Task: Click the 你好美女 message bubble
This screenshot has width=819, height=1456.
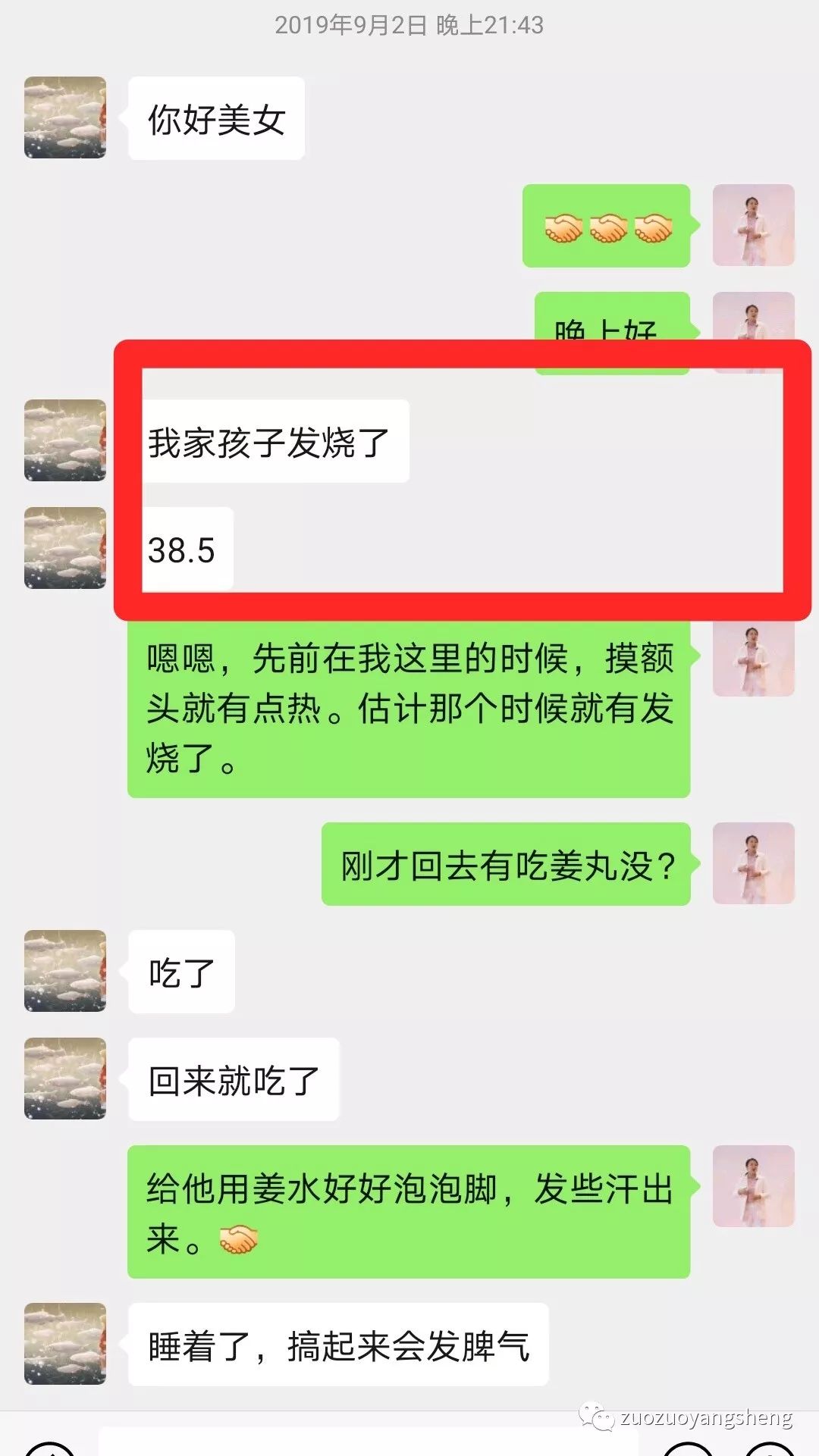Action: pyautogui.click(x=216, y=119)
